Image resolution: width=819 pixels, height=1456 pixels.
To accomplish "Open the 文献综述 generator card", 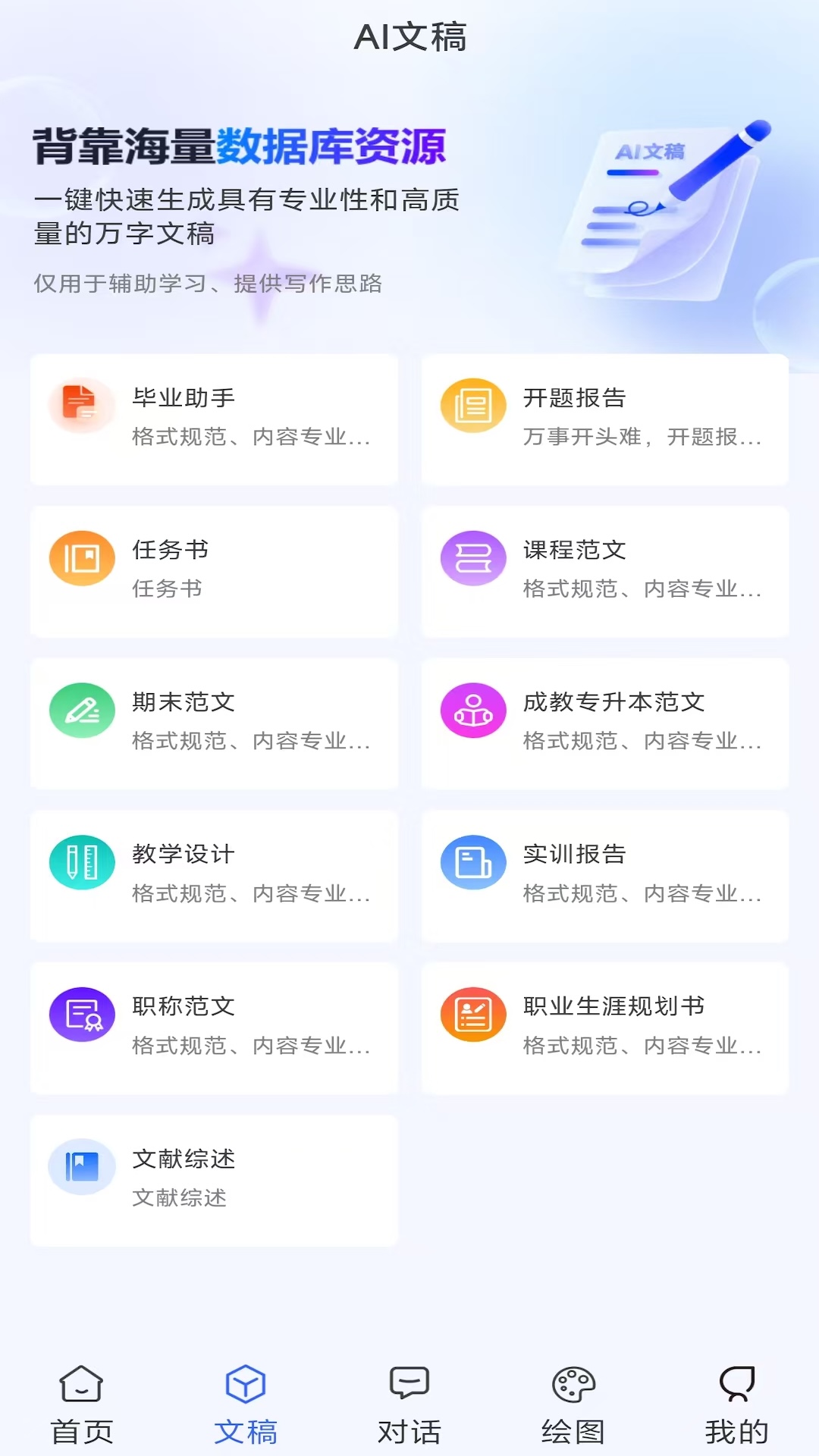I will (213, 1180).
